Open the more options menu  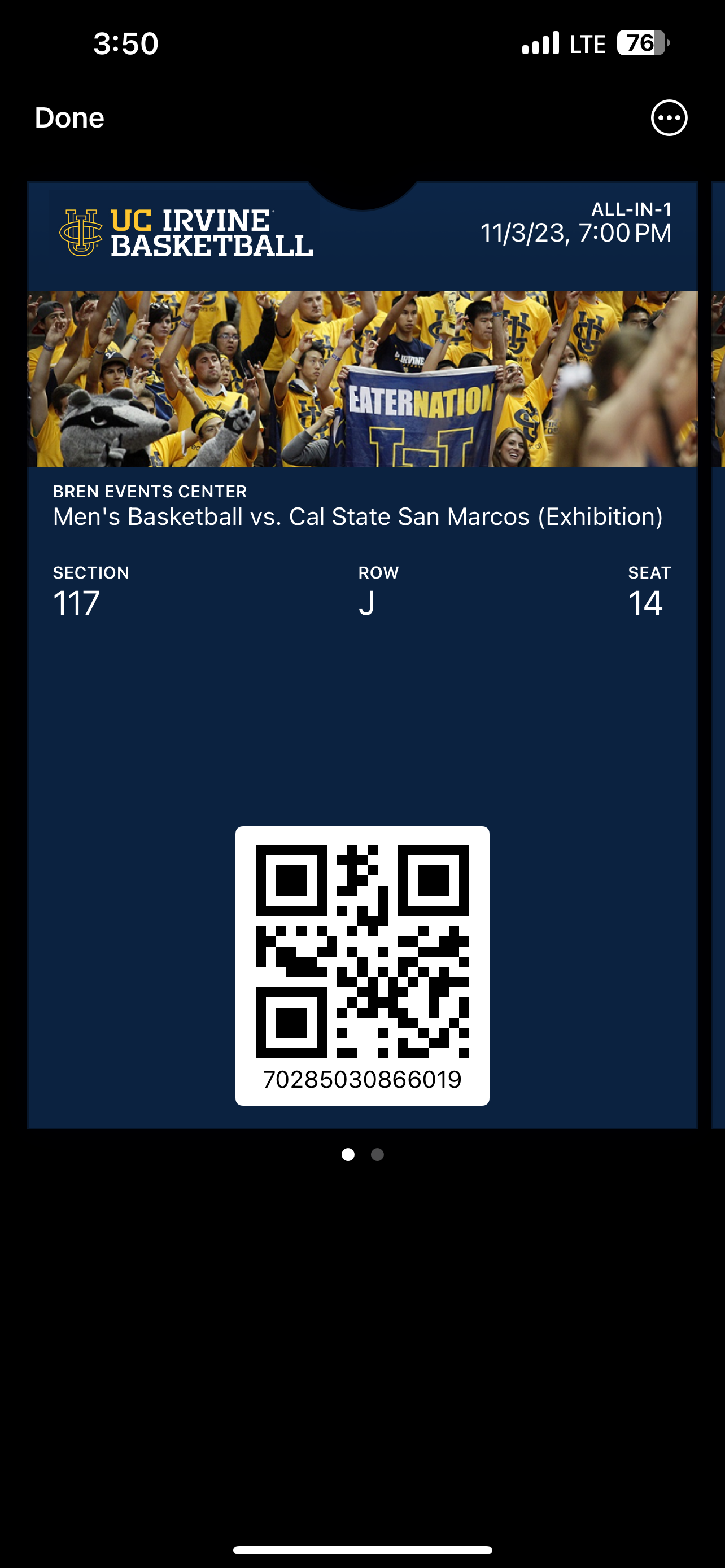[669, 117]
